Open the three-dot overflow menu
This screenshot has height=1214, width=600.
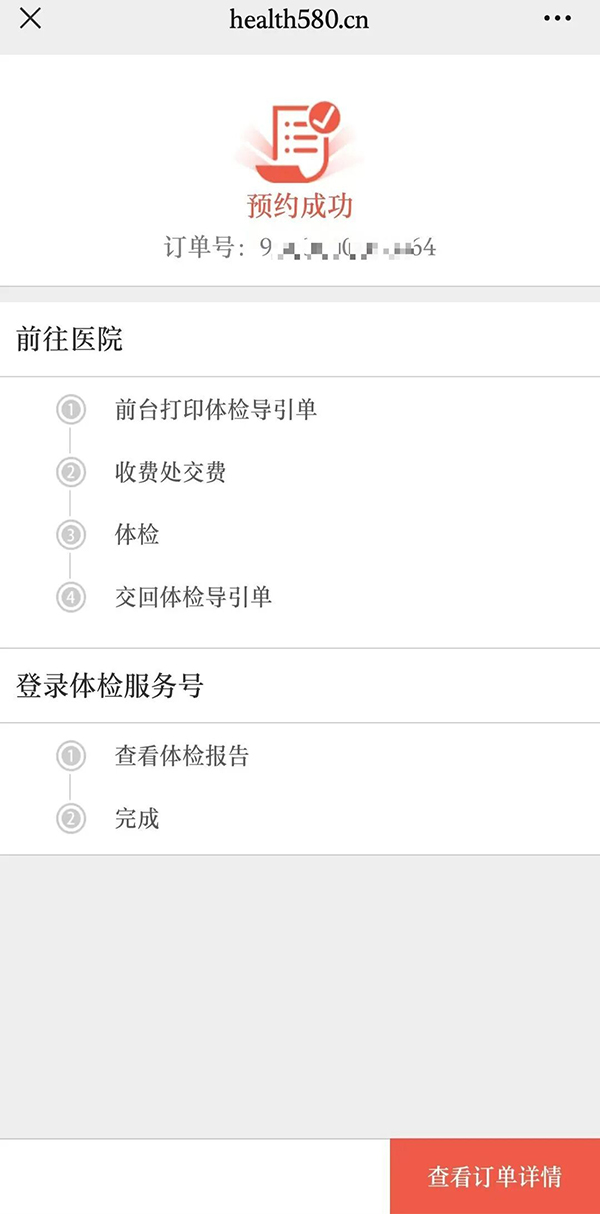(558, 18)
